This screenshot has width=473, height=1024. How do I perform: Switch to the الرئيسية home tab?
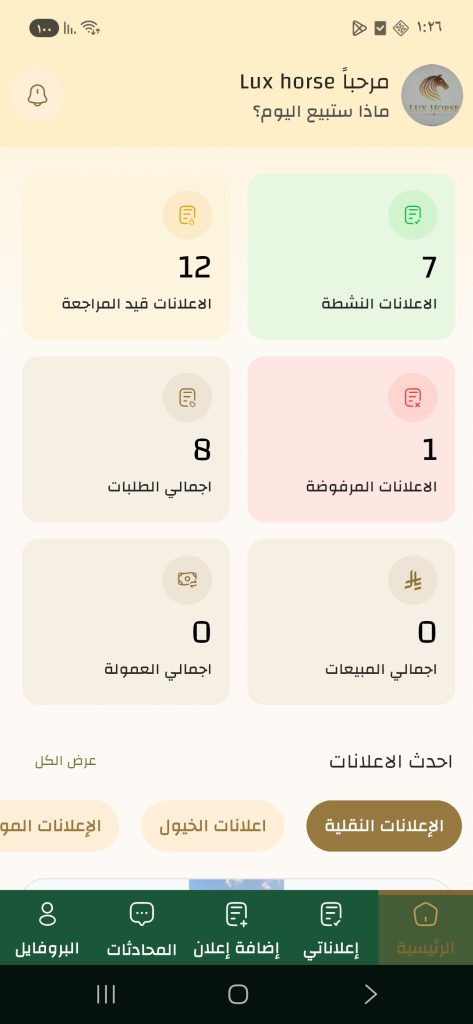[425, 927]
